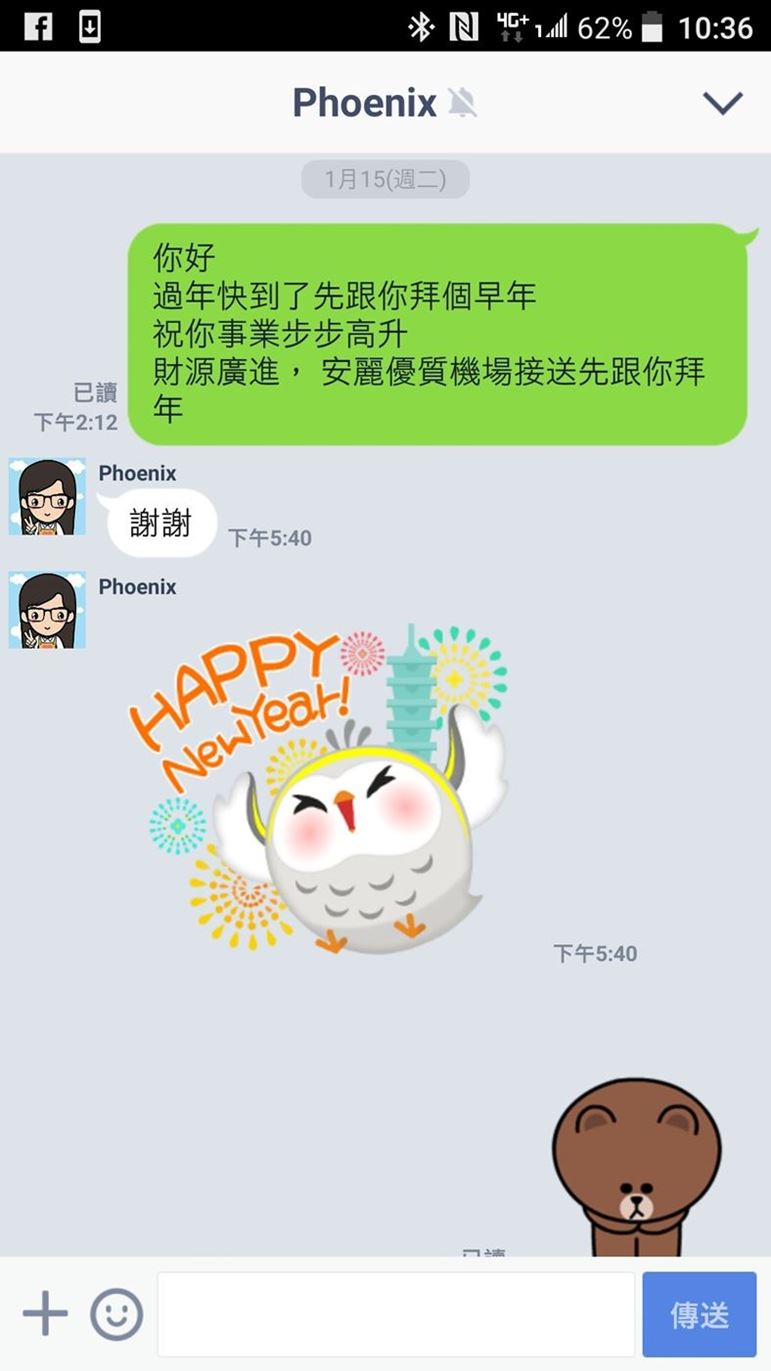Open the emoji sticker picker
Image resolution: width=771 pixels, height=1371 pixels.
(117, 1314)
